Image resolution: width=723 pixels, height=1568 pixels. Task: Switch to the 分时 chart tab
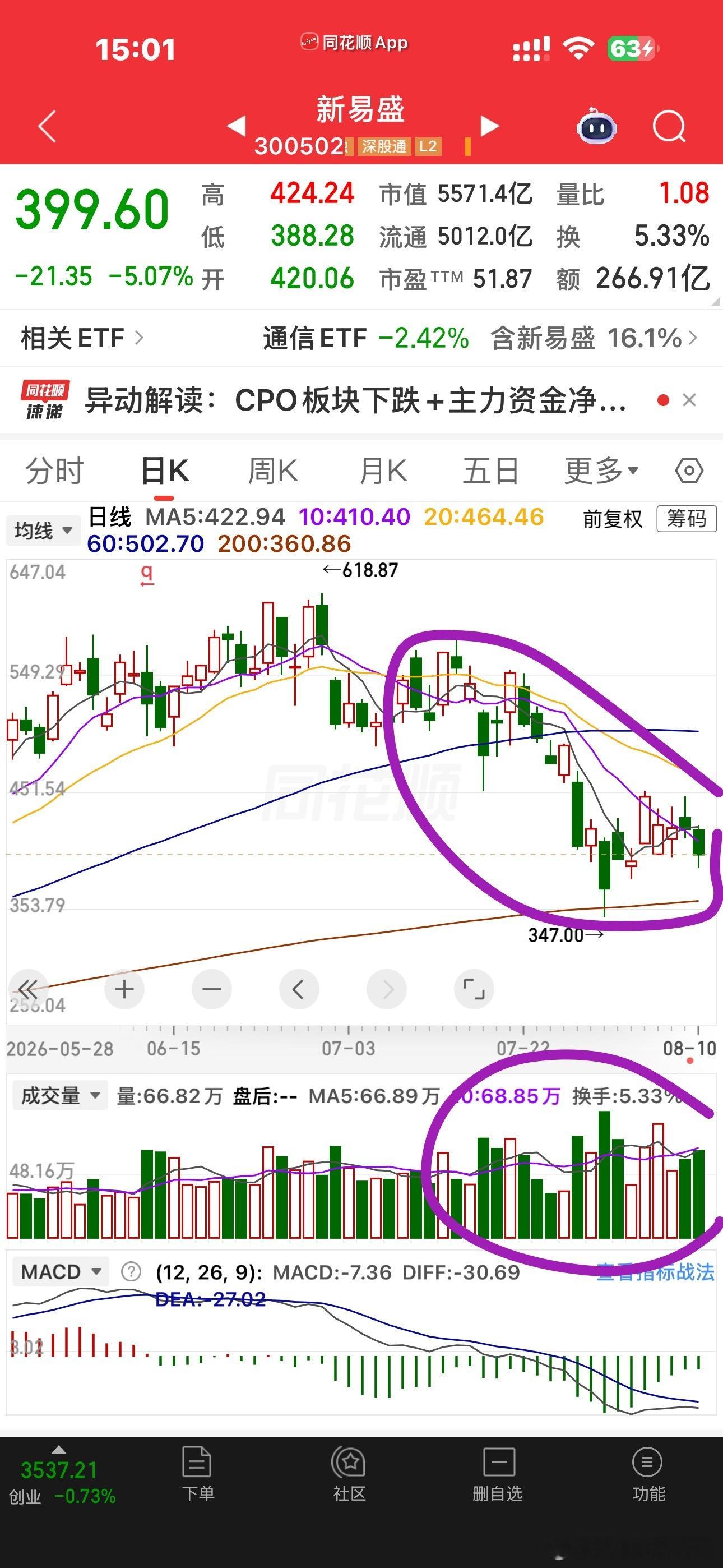click(x=54, y=471)
